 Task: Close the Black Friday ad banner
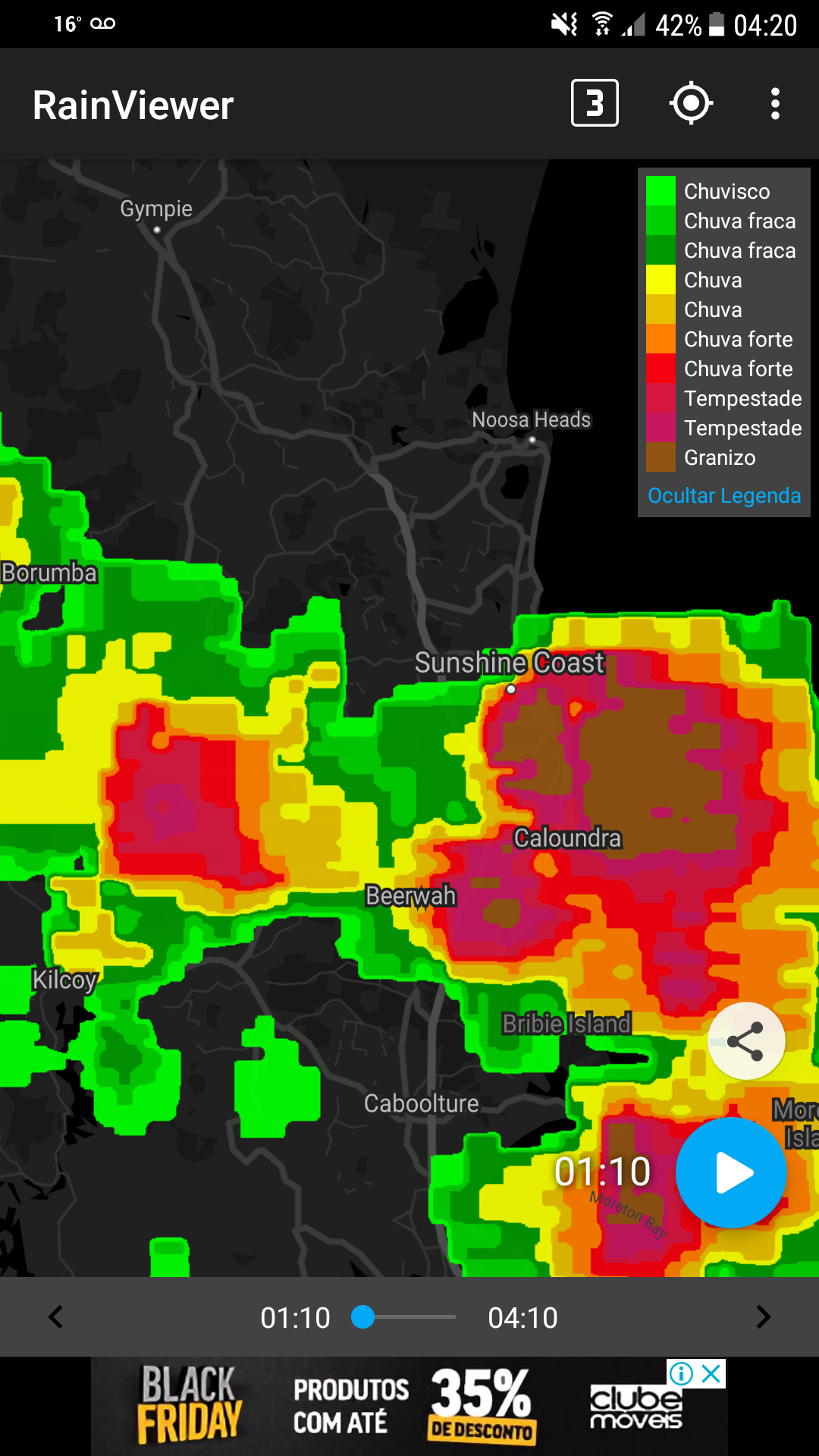tap(711, 1373)
